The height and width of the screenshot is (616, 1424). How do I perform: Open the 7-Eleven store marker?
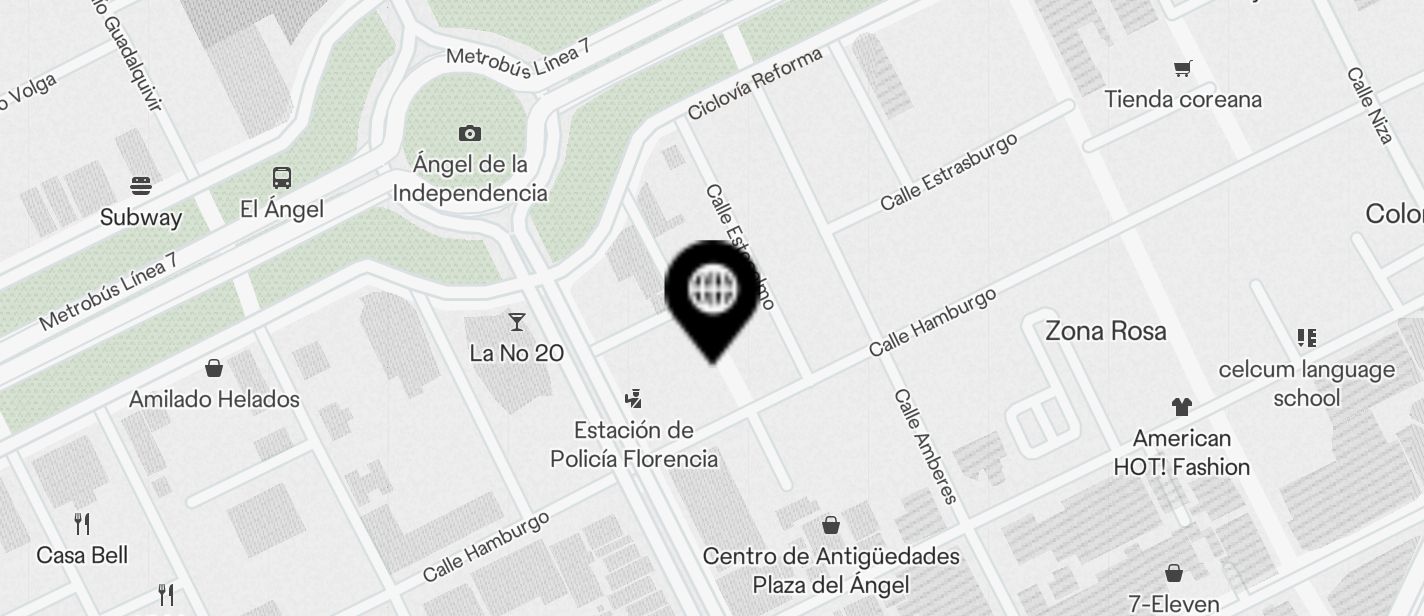click(x=1174, y=573)
